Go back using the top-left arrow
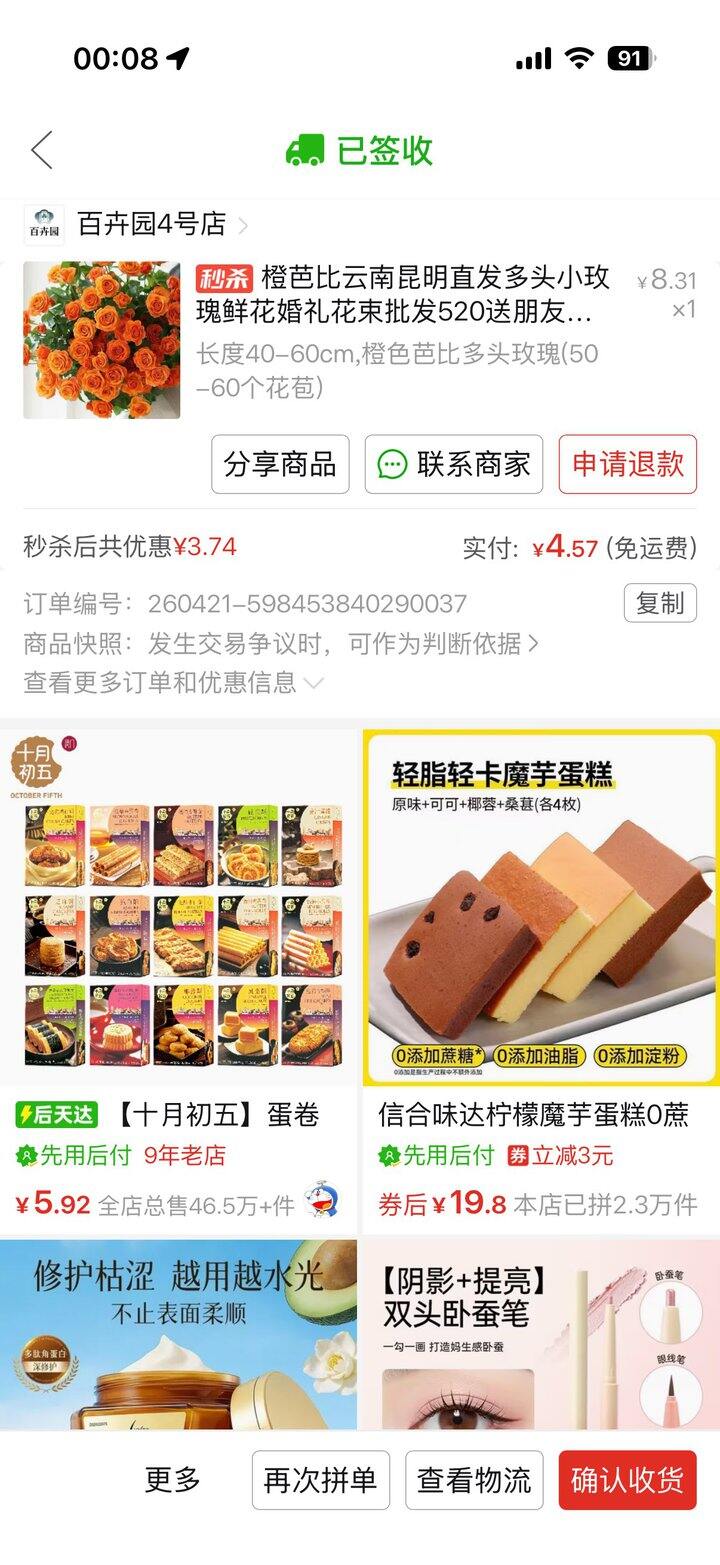 42,150
